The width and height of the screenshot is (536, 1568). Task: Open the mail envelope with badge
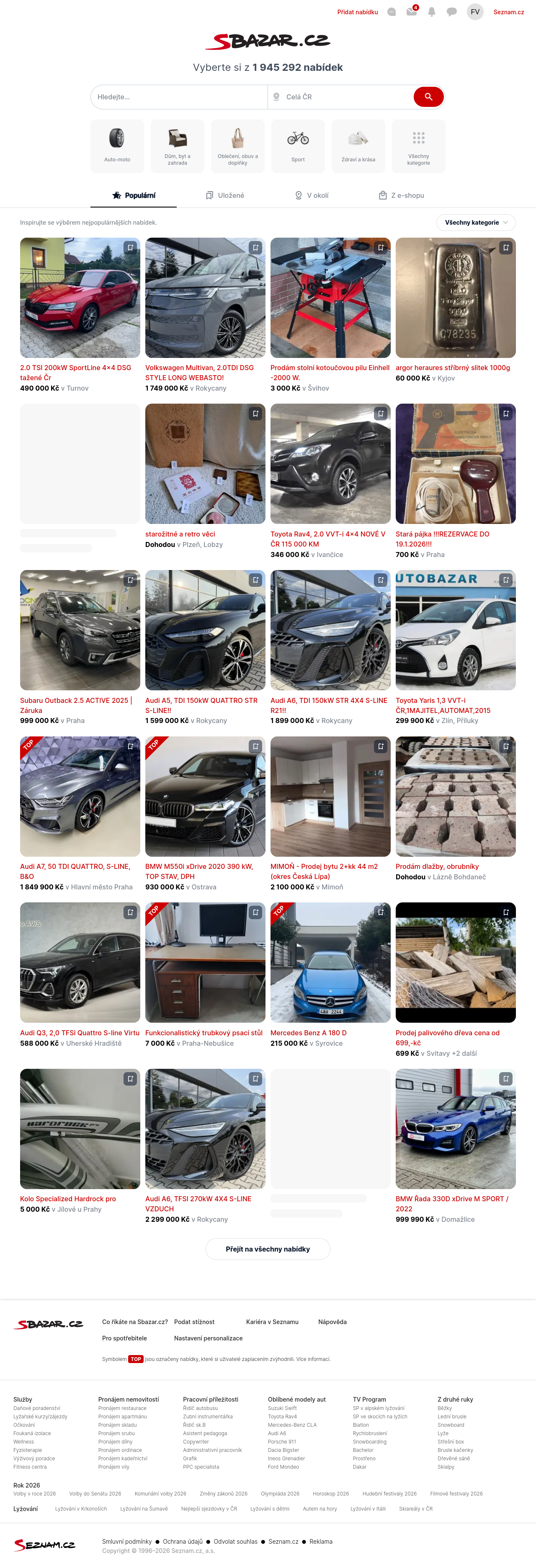412,12
